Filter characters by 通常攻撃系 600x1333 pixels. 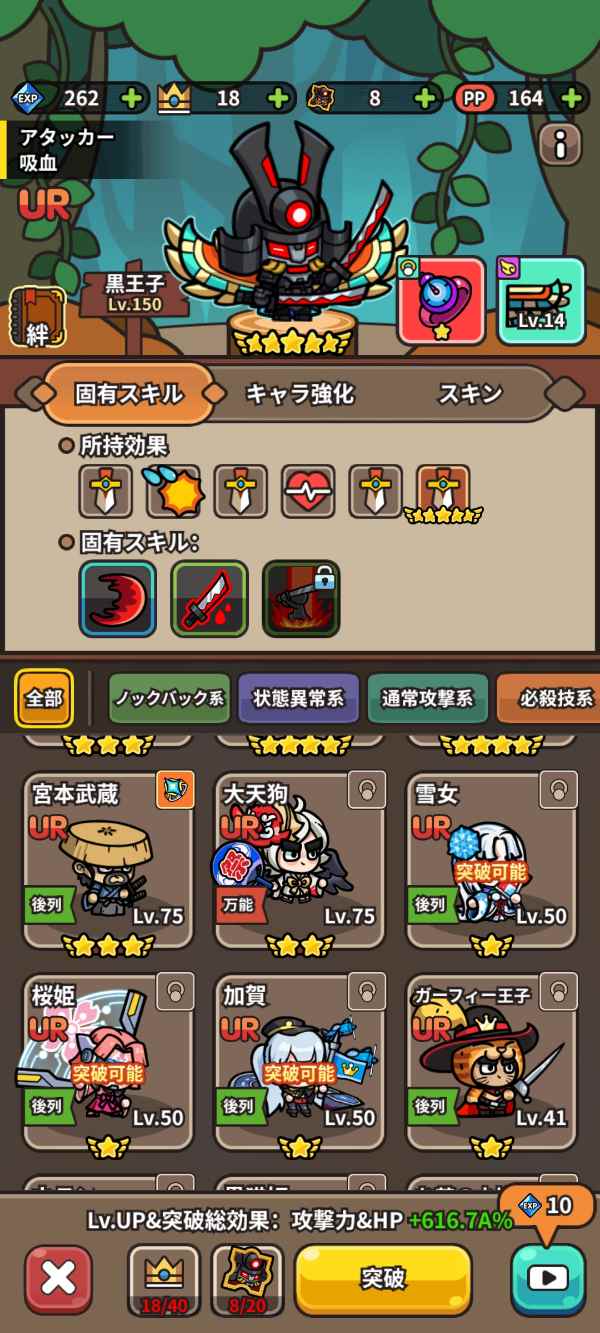tap(427, 698)
